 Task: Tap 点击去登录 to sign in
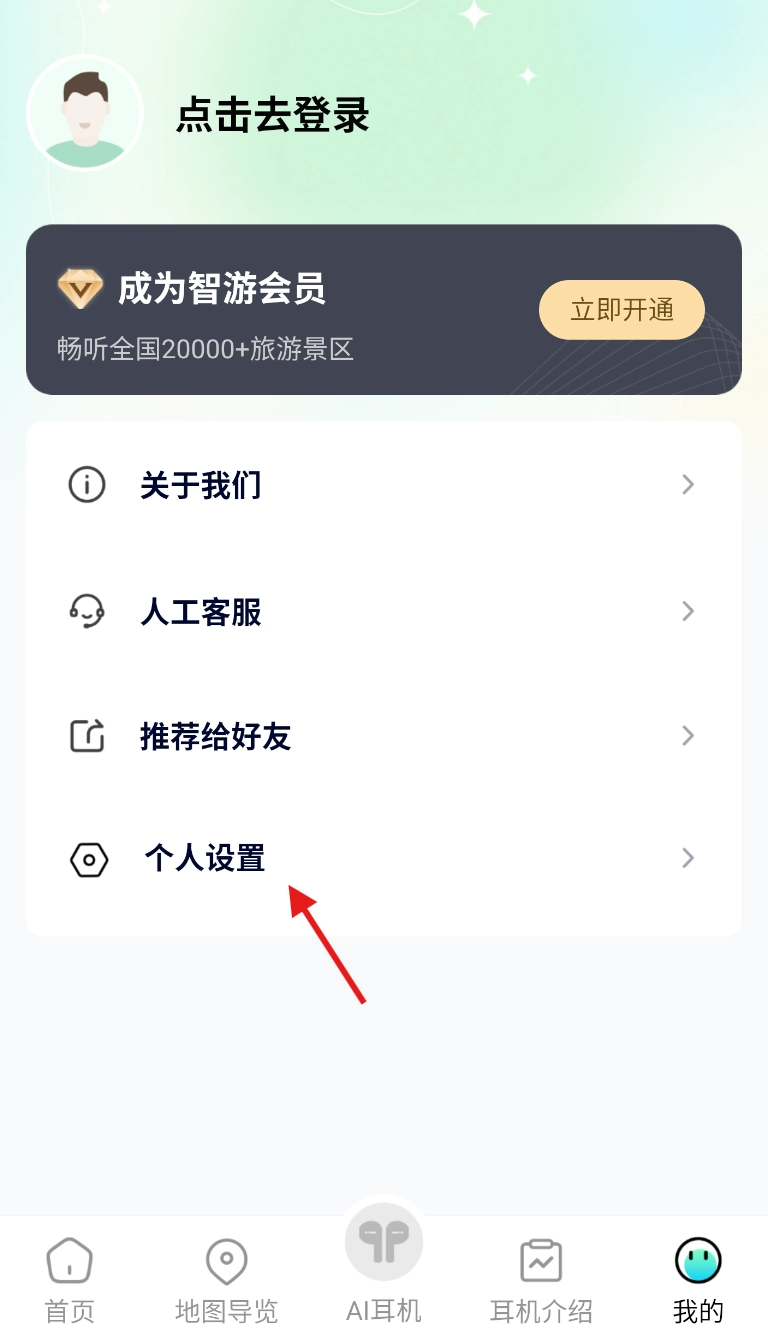(x=273, y=116)
